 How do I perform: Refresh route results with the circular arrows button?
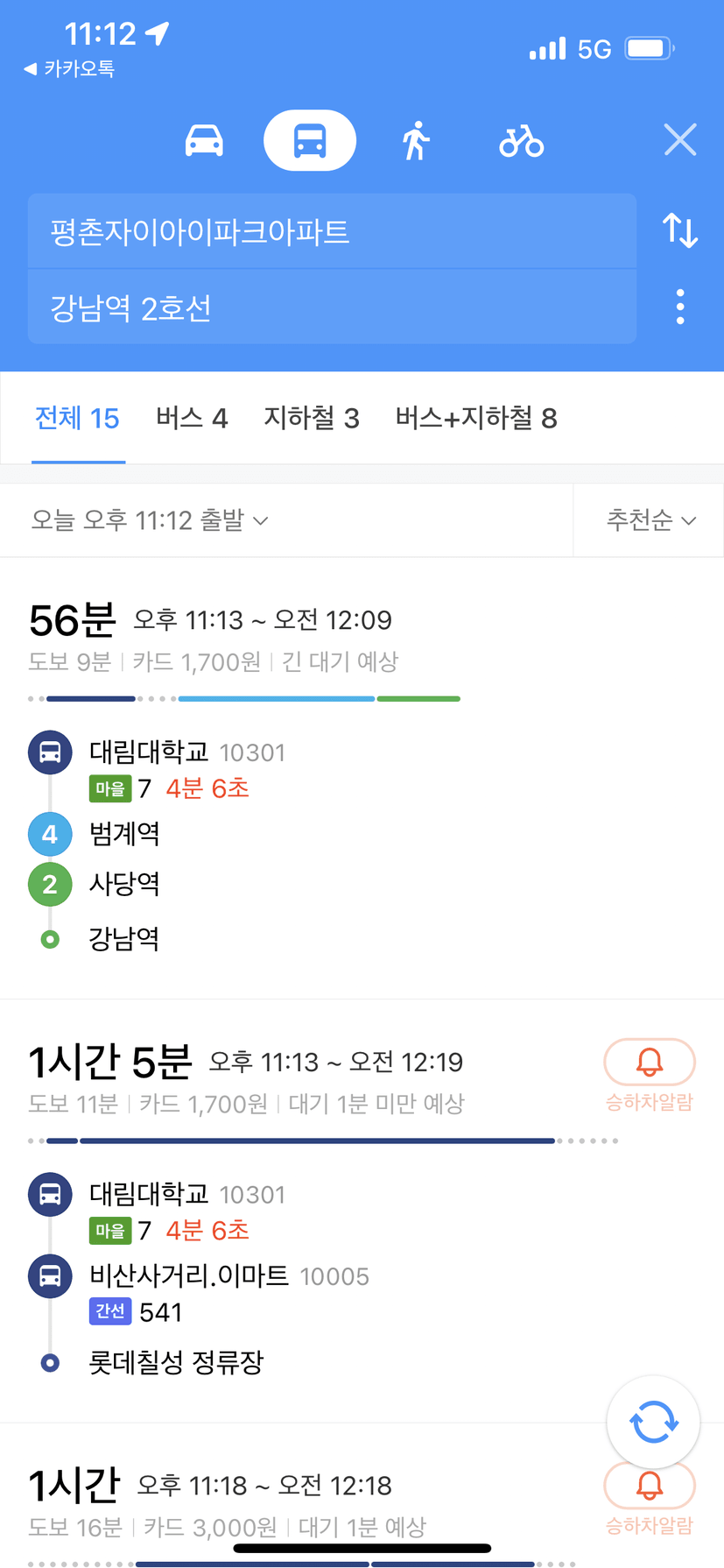click(x=653, y=1422)
